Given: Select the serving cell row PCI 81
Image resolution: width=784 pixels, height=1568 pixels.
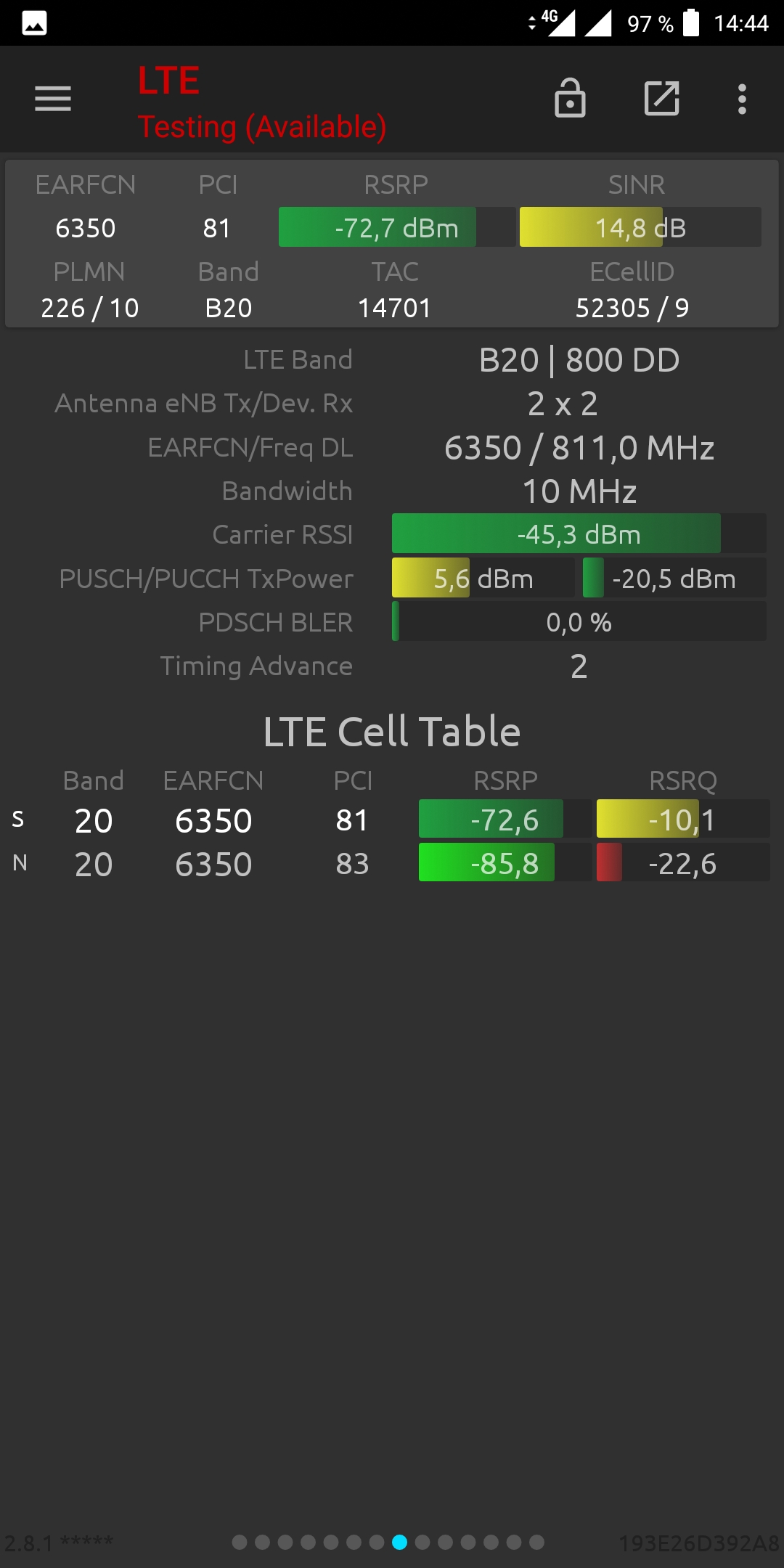Looking at the screenshot, I should (392, 820).
